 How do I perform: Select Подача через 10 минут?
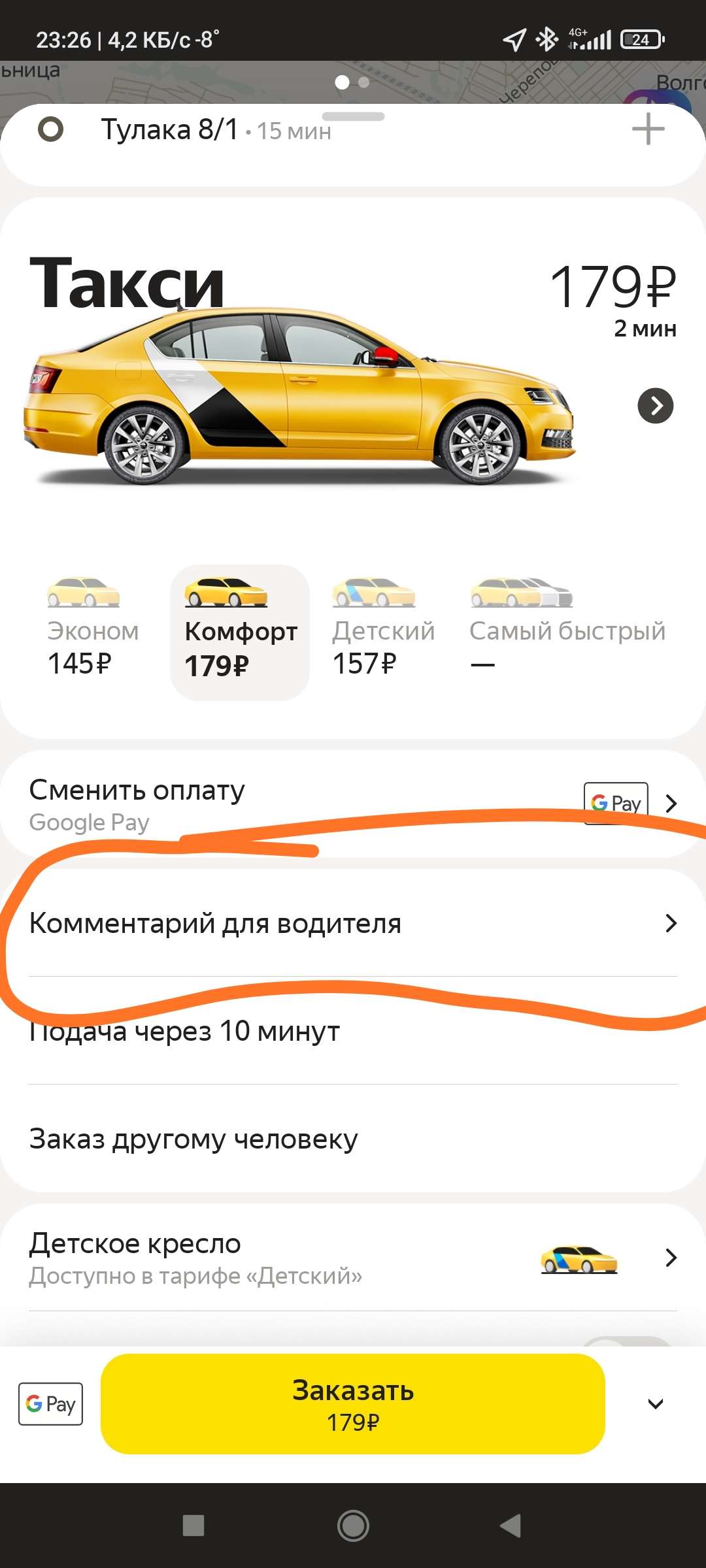click(x=353, y=1031)
